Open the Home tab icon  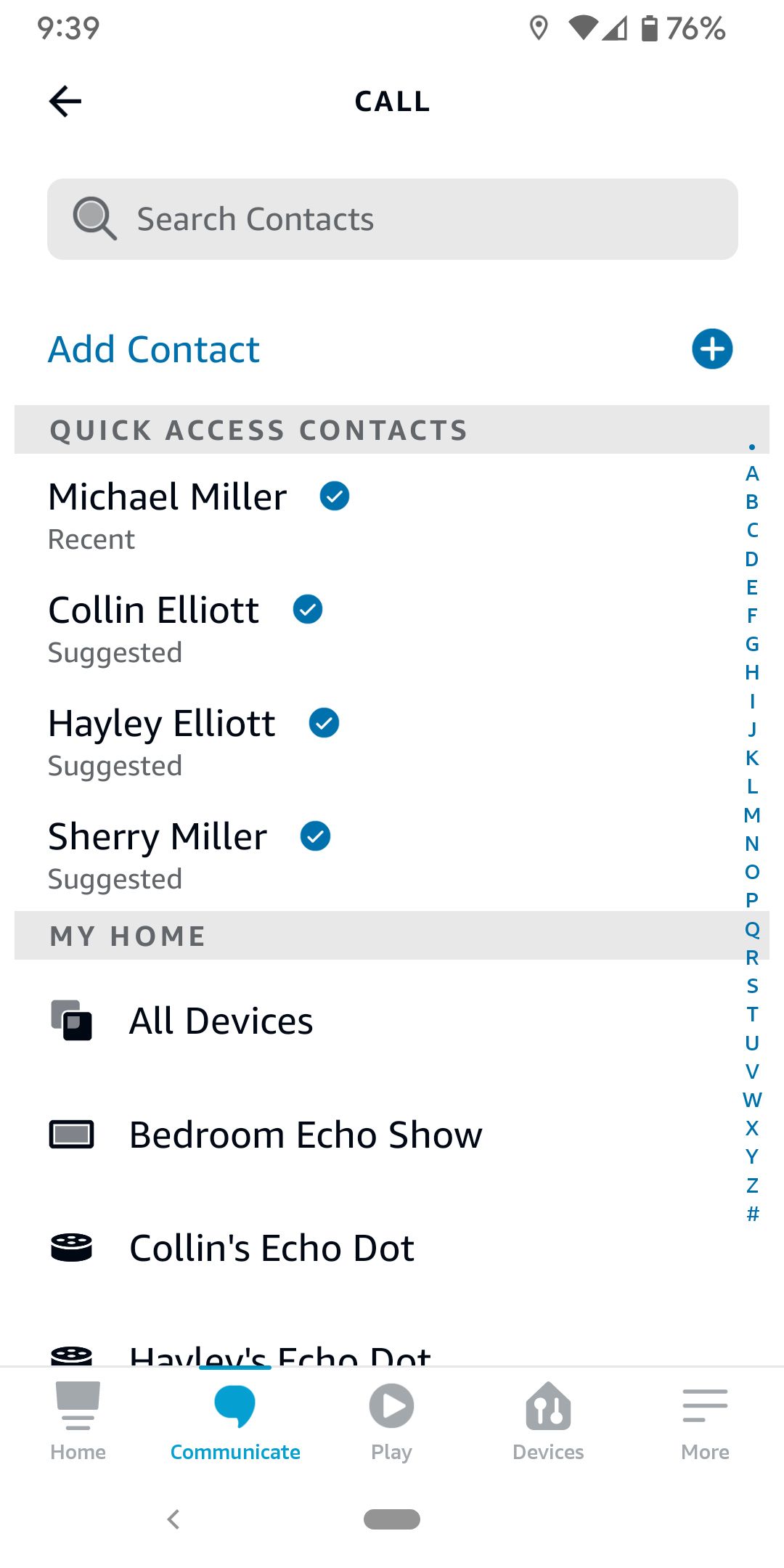pos(78,1403)
